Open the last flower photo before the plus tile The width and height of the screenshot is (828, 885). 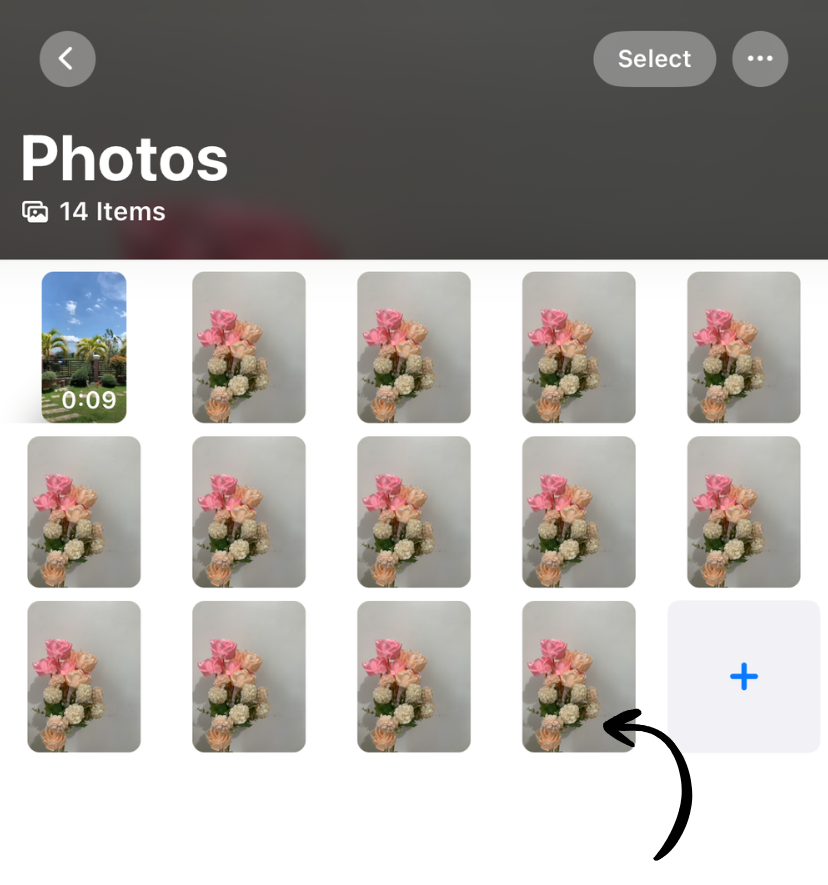pyautogui.click(x=578, y=676)
